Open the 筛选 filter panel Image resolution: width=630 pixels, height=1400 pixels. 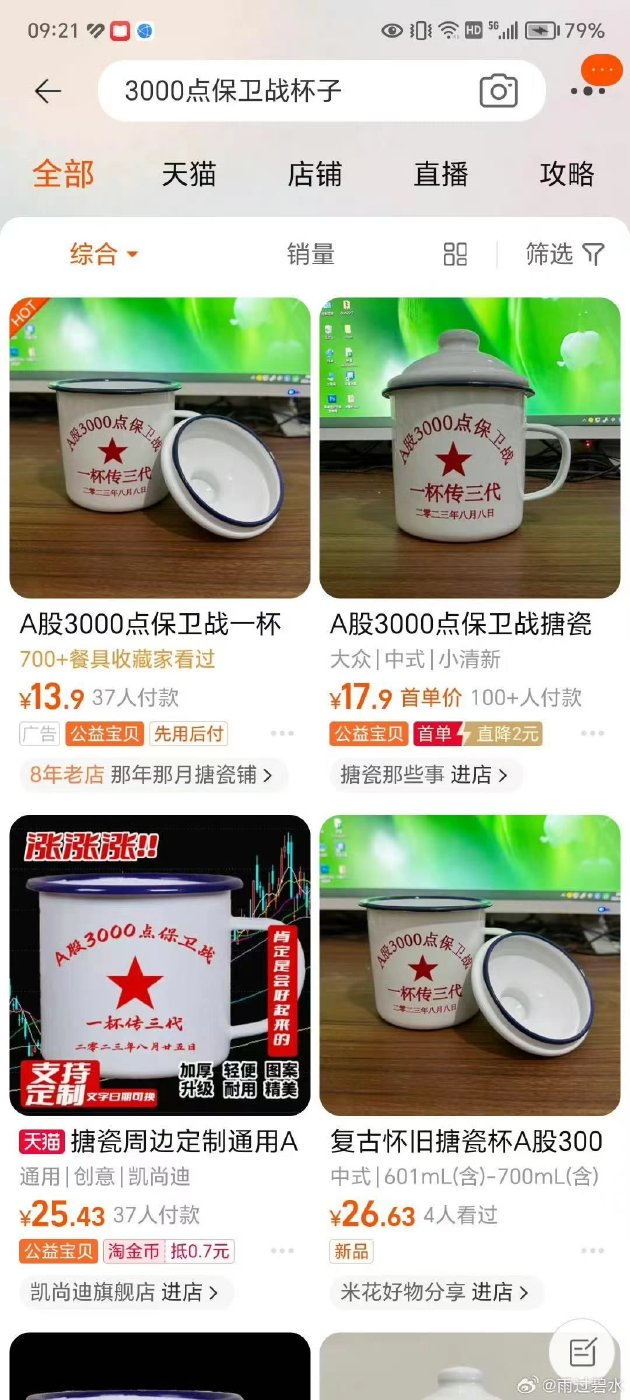(565, 254)
